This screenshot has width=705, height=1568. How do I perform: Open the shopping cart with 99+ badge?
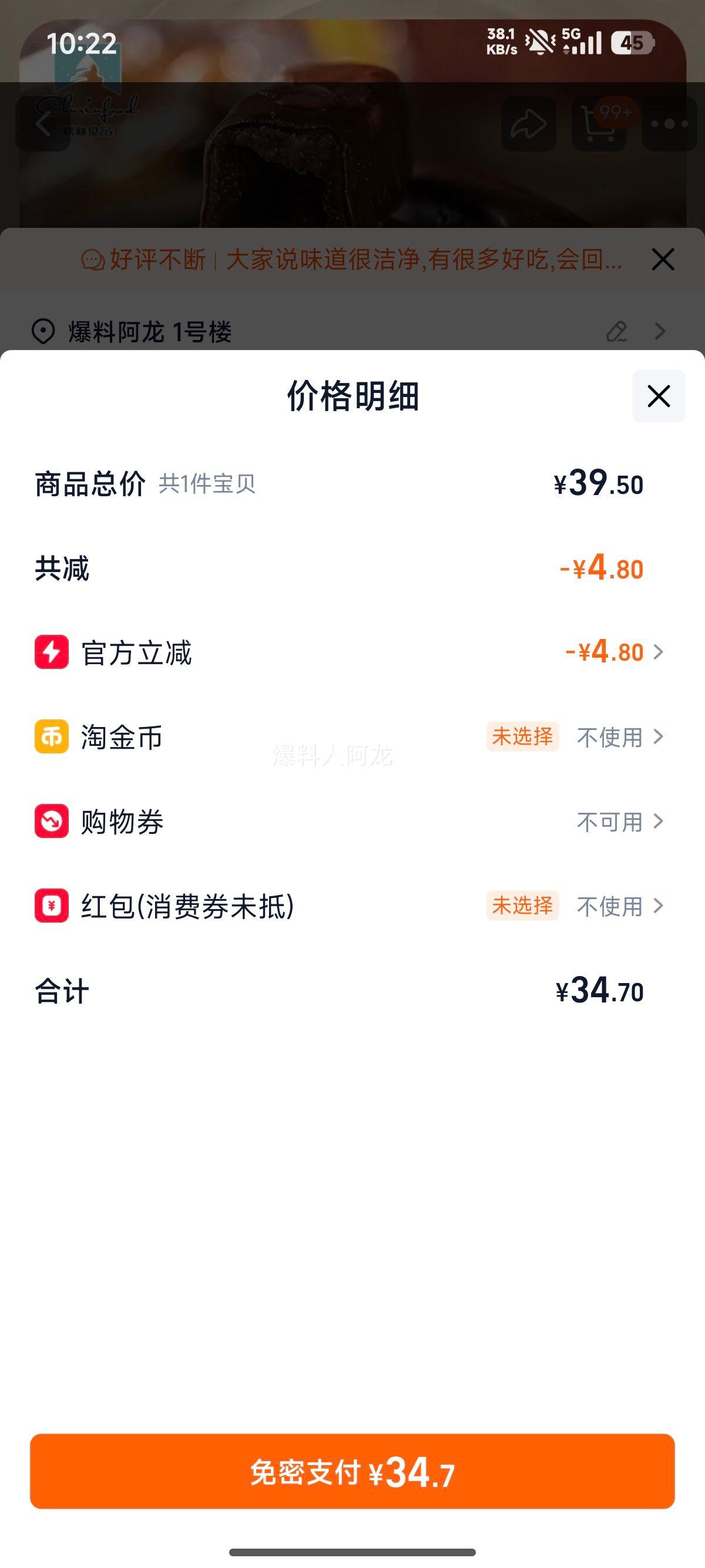point(599,123)
